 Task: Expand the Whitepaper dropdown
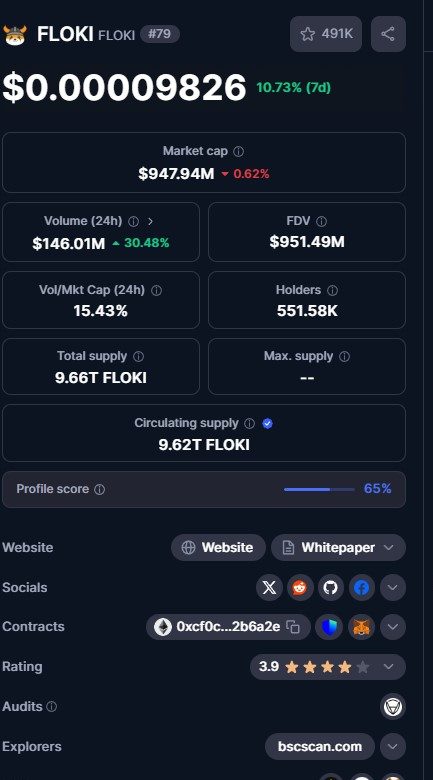tap(338, 547)
